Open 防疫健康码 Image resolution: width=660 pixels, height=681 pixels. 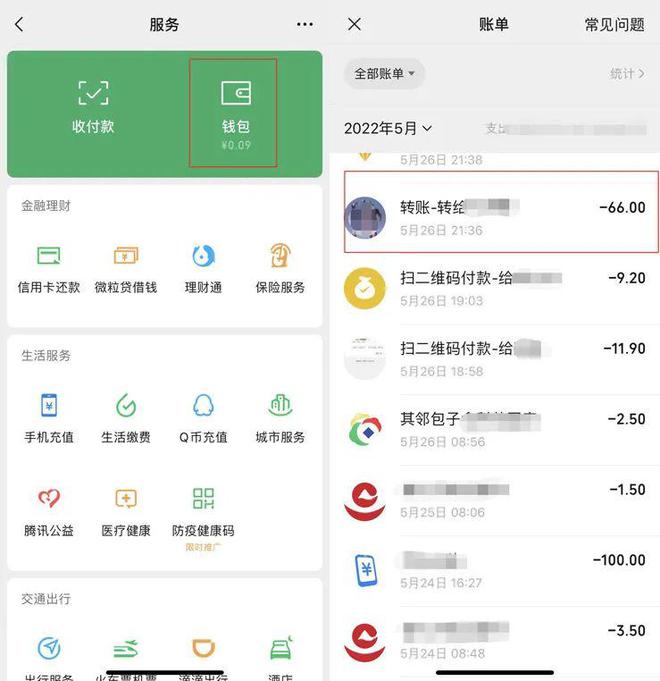[x=203, y=511]
